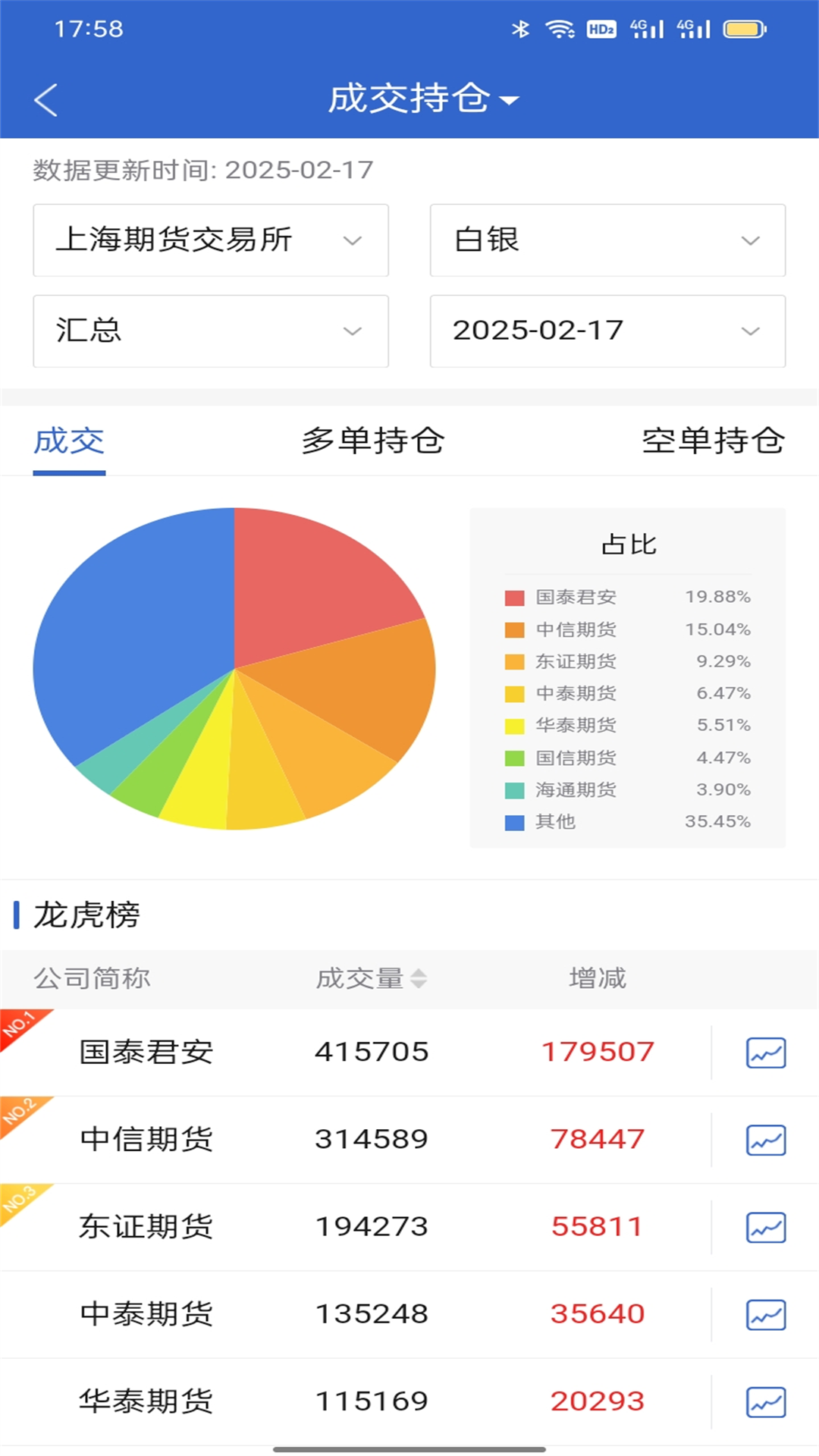Change the product from 白银

(607, 240)
